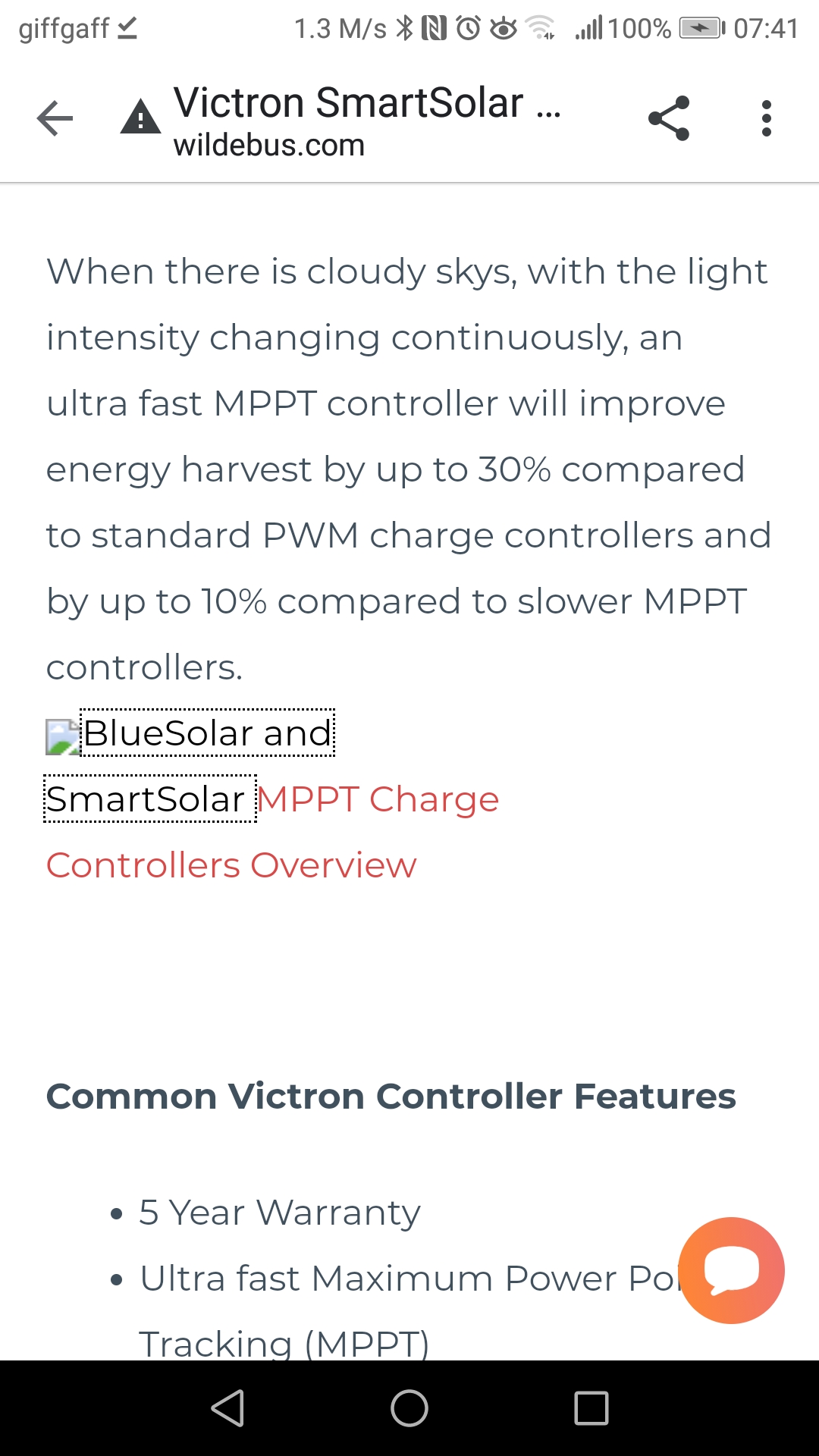Go back from the wildebus.com page

(55, 119)
